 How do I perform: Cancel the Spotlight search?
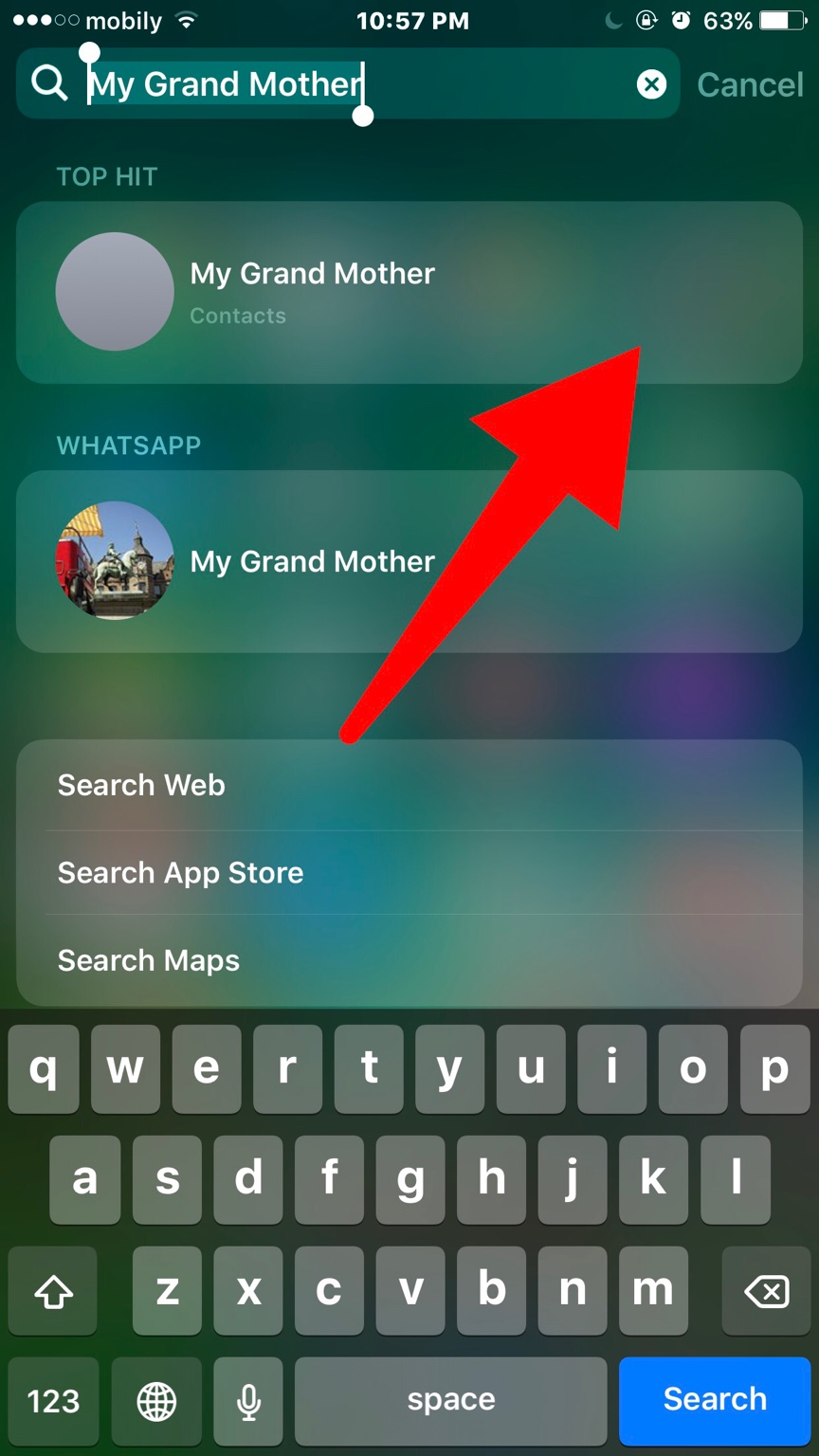pos(750,85)
